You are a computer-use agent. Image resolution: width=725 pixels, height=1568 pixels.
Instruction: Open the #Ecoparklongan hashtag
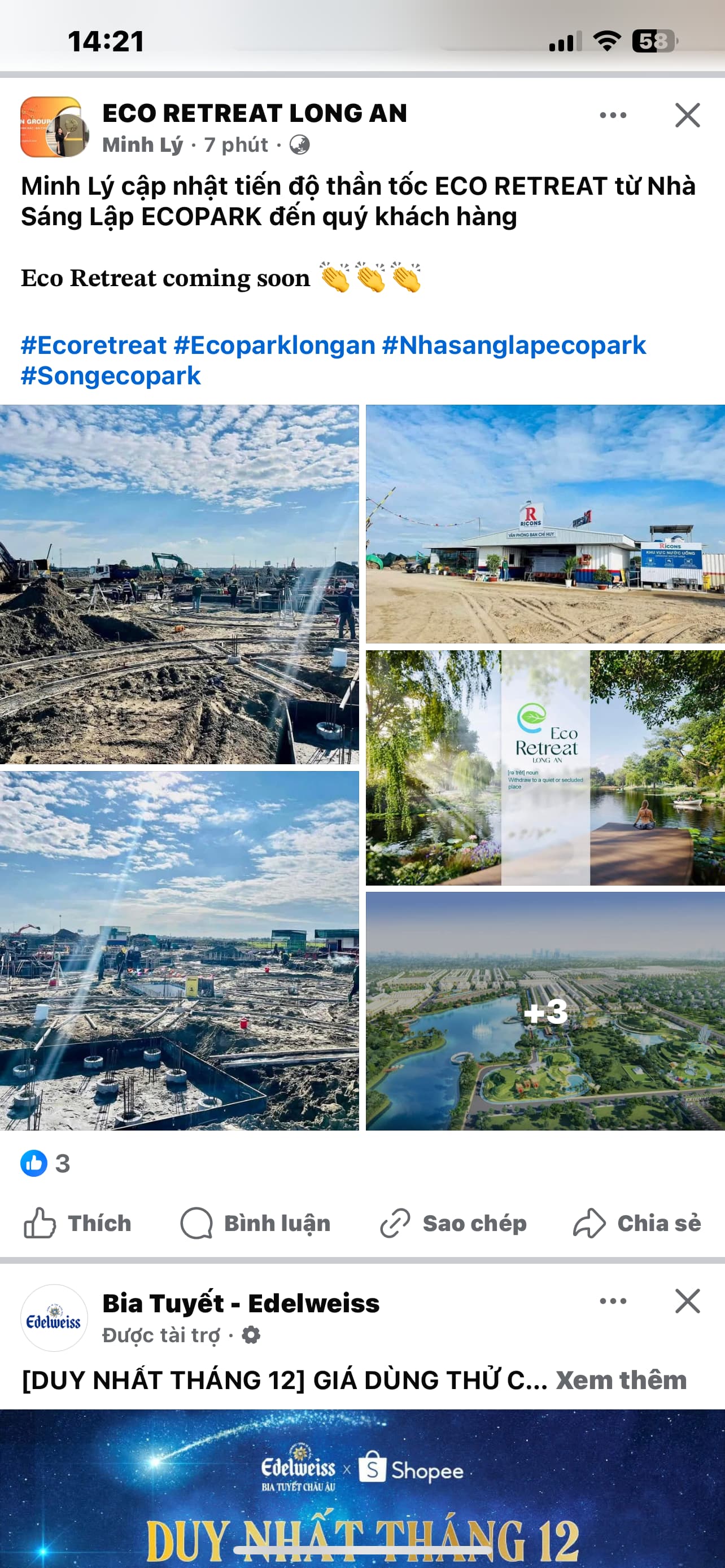pyautogui.click(x=274, y=345)
